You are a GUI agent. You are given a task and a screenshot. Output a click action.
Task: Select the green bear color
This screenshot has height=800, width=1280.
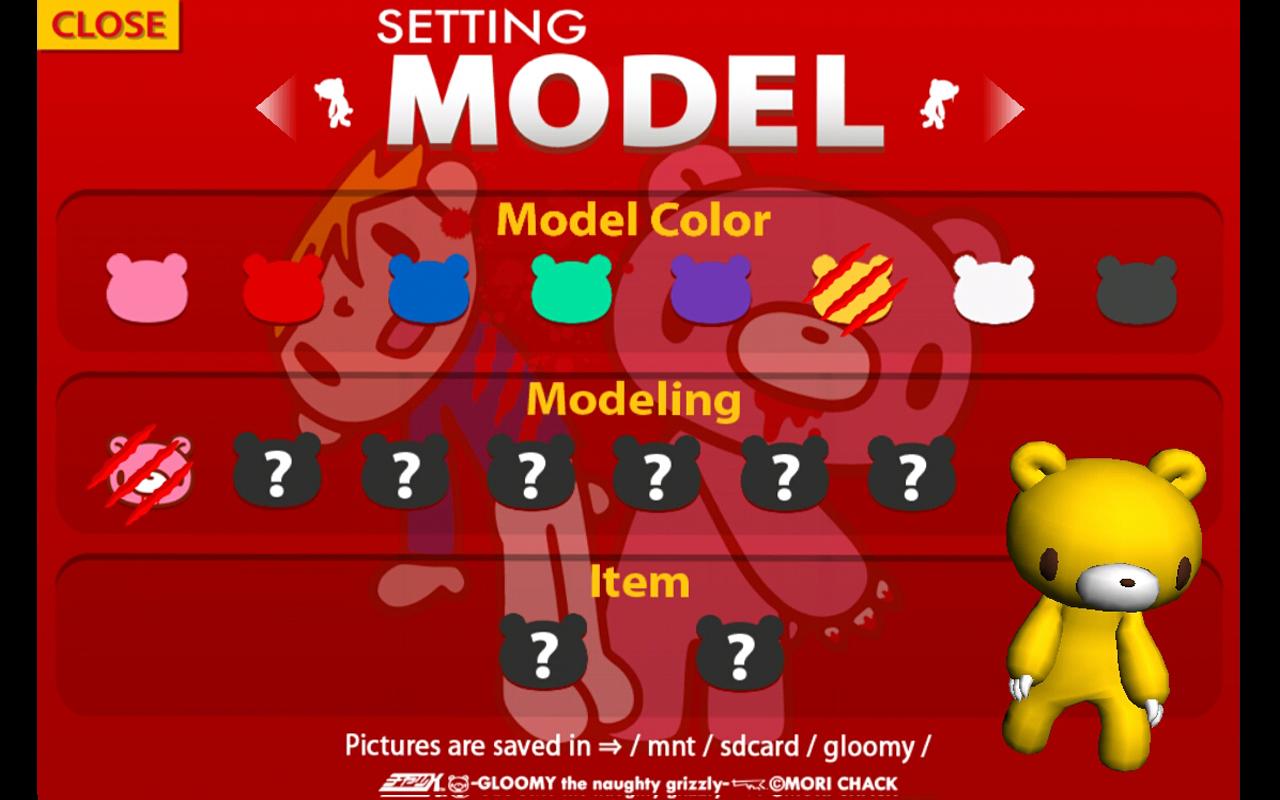point(571,288)
